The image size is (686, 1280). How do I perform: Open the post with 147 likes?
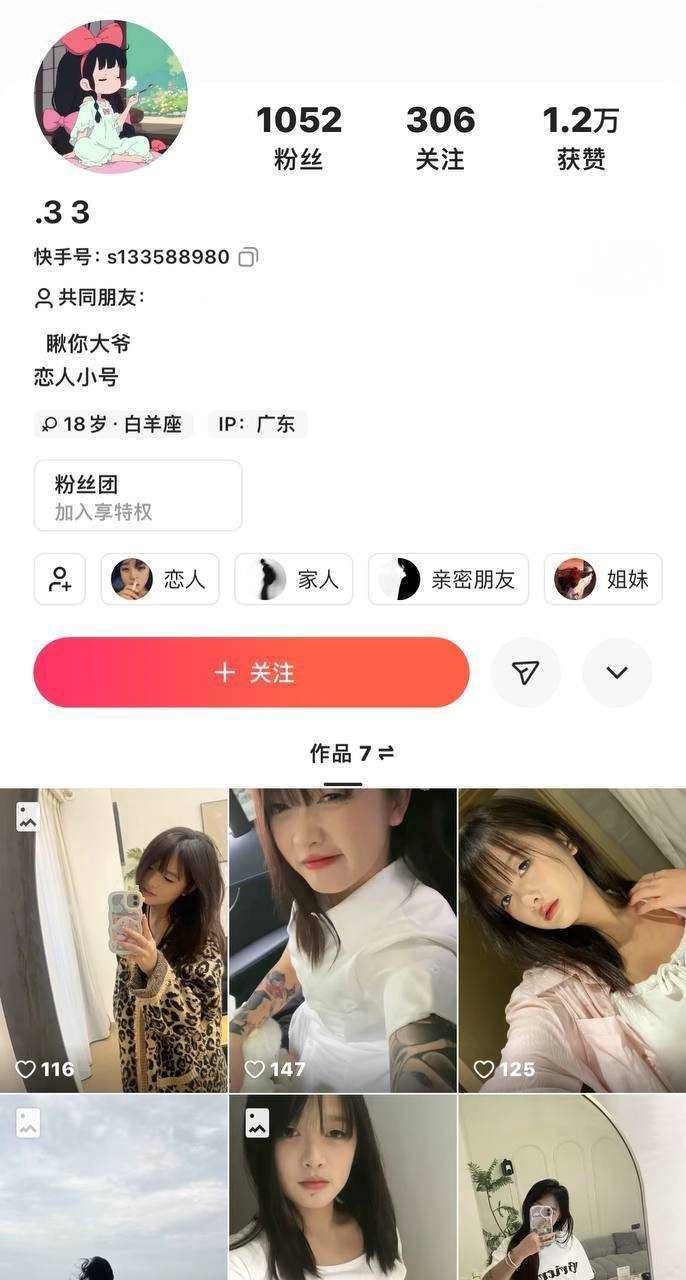click(x=343, y=940)
